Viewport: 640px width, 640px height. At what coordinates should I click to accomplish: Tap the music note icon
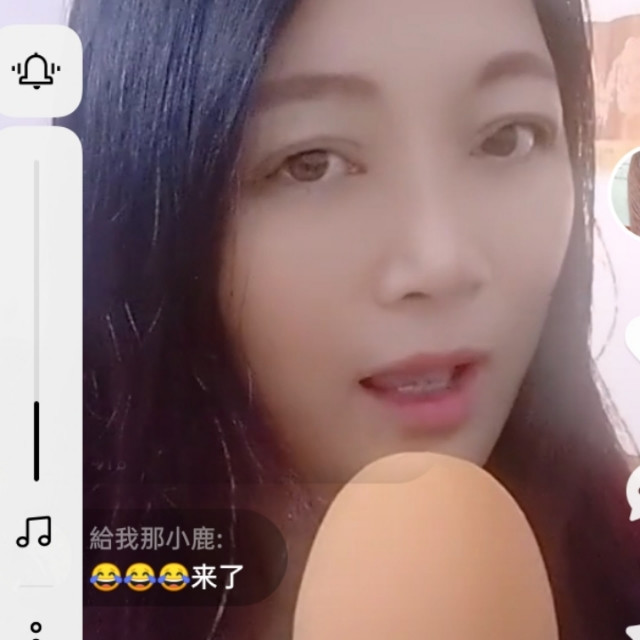[x=34, y=532]
